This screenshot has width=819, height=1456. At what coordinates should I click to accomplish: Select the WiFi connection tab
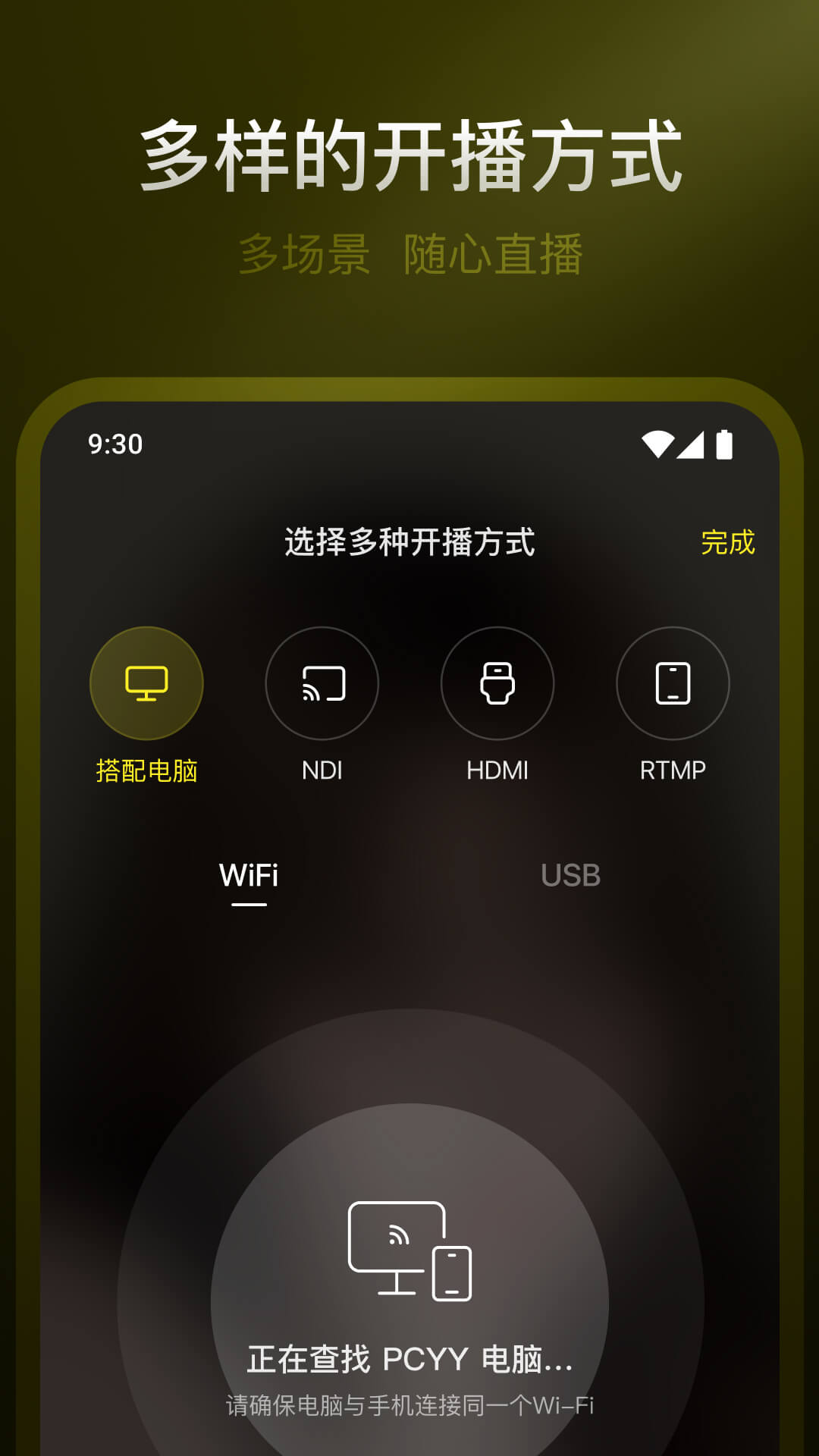click(248, 874)
